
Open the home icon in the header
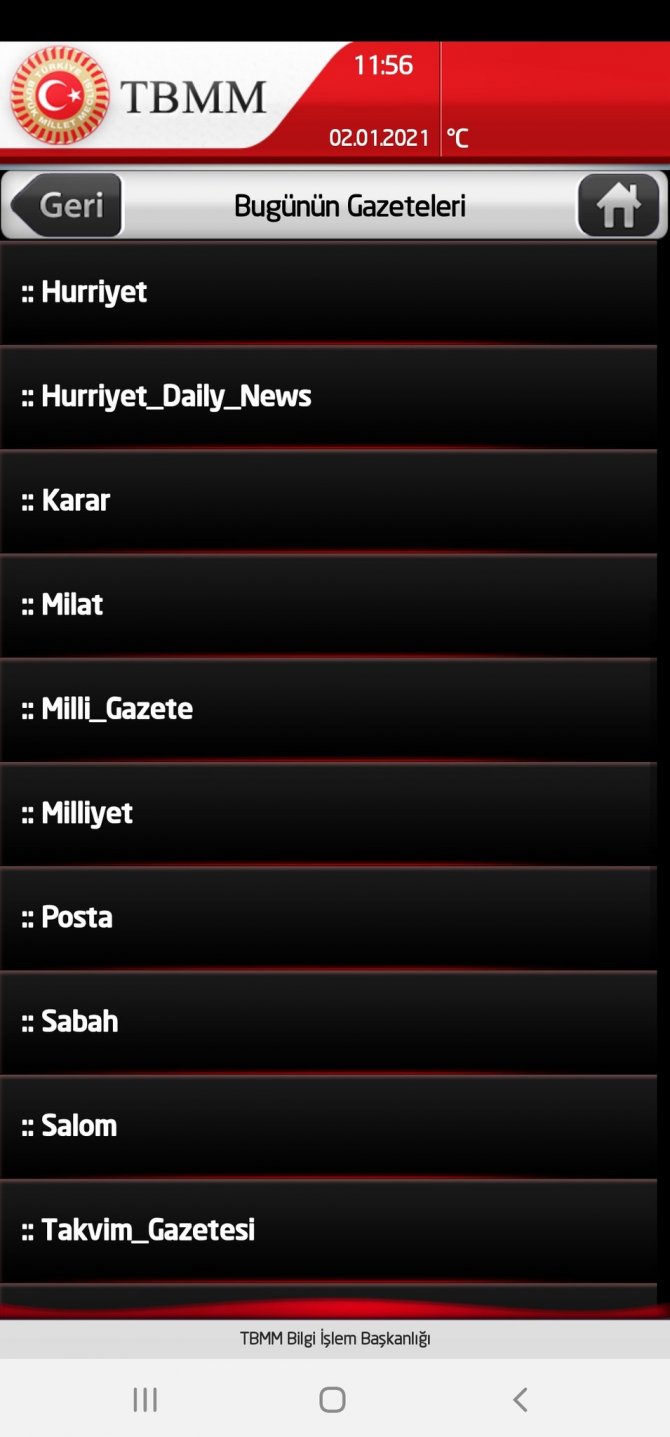click(x=618, y=206)
